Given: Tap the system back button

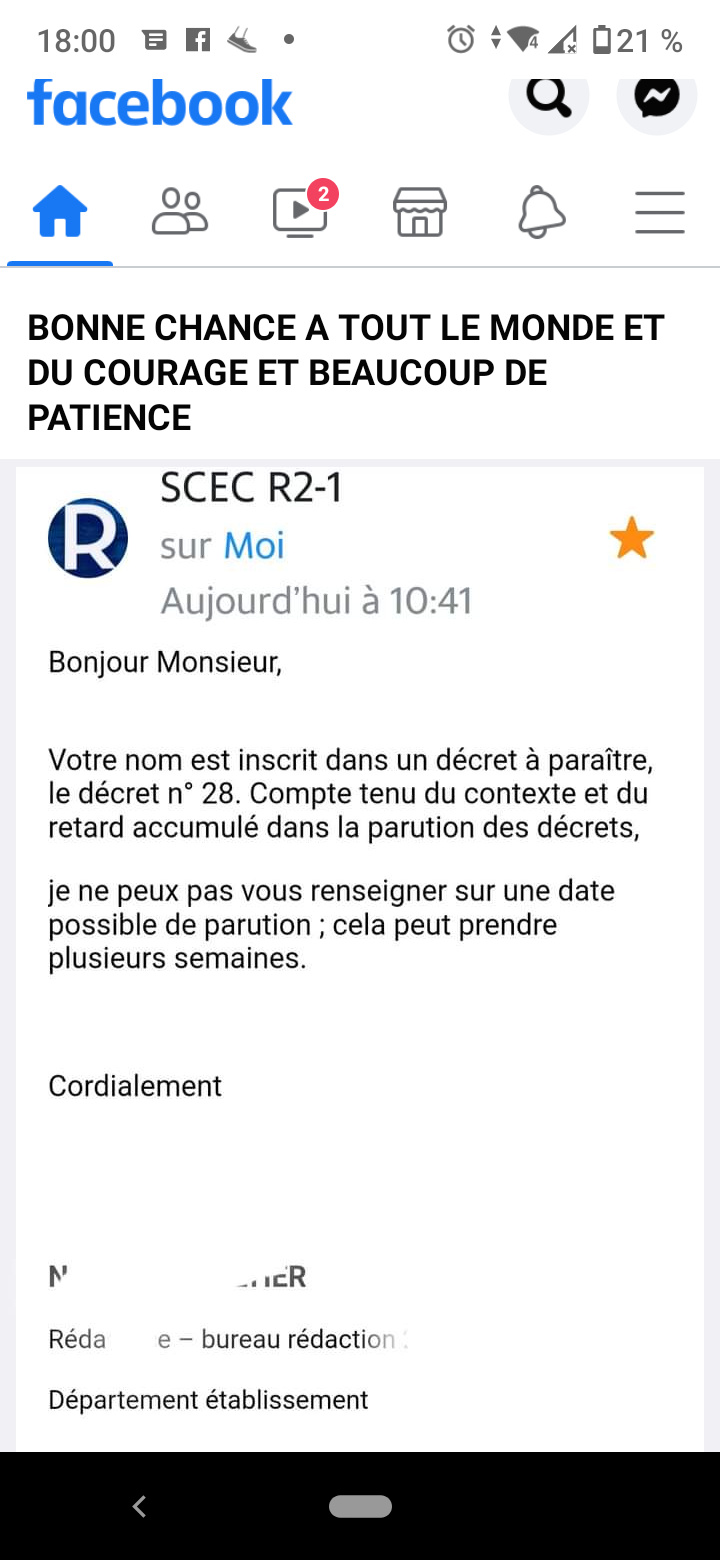Looking at the screenshot, I should [x=140, y=1506].
